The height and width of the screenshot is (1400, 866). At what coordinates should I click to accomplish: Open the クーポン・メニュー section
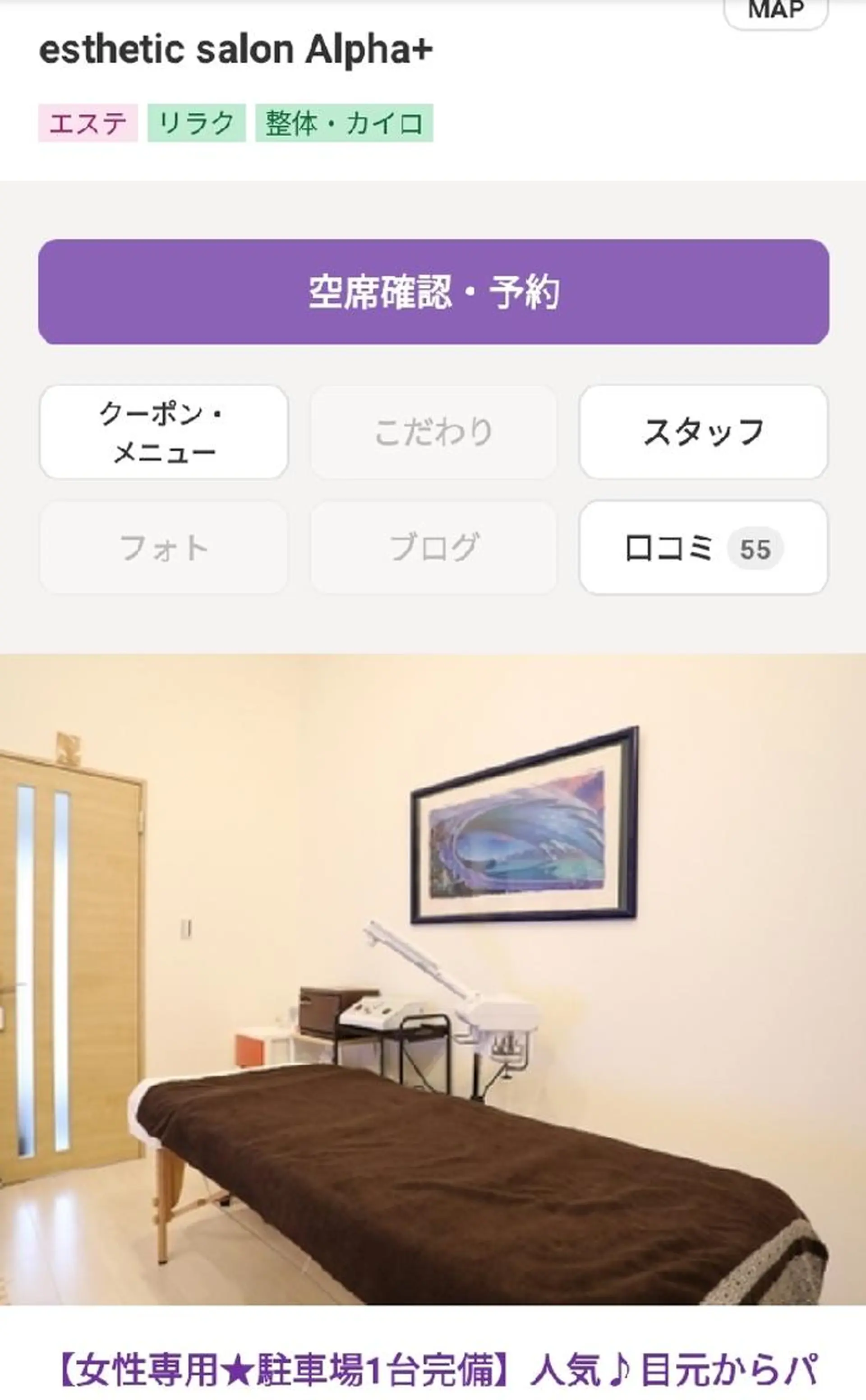pos(163,432)
